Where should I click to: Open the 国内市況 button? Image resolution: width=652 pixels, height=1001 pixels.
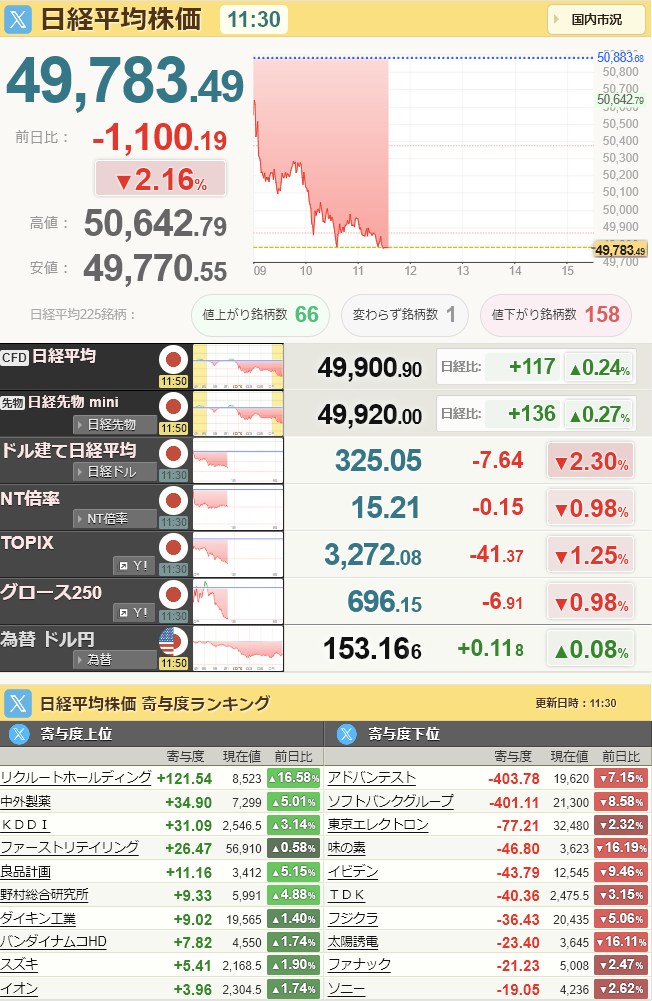click(x=596, y=19)
